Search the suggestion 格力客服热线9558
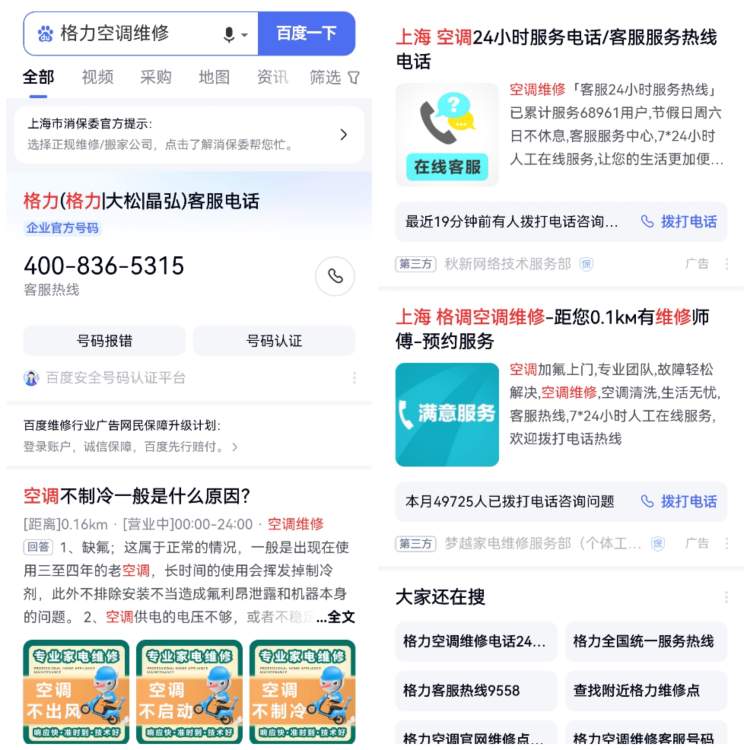The width and height of the screenshot is (750, 750). coord(475,690)
